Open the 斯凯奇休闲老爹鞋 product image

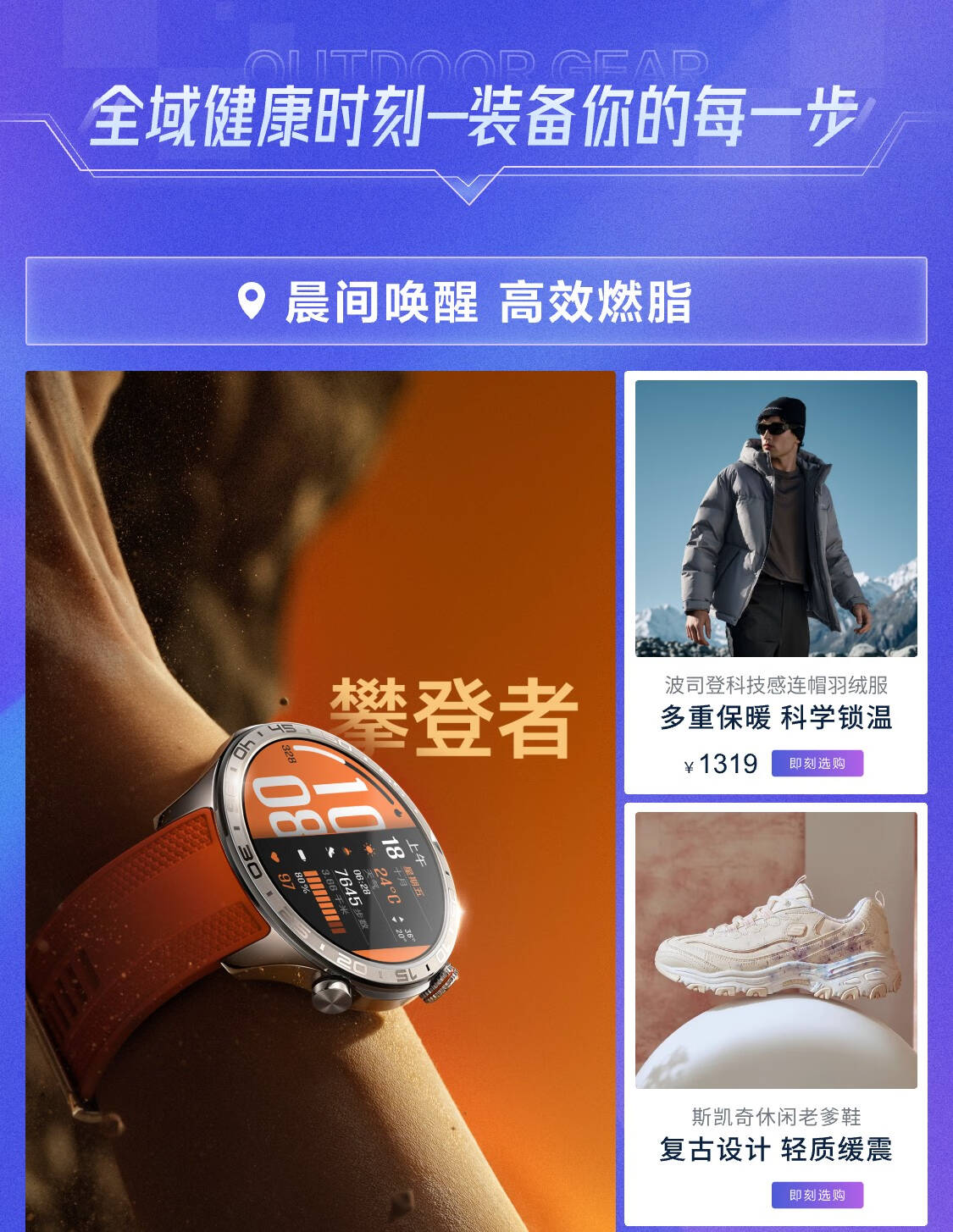point(776,950)
